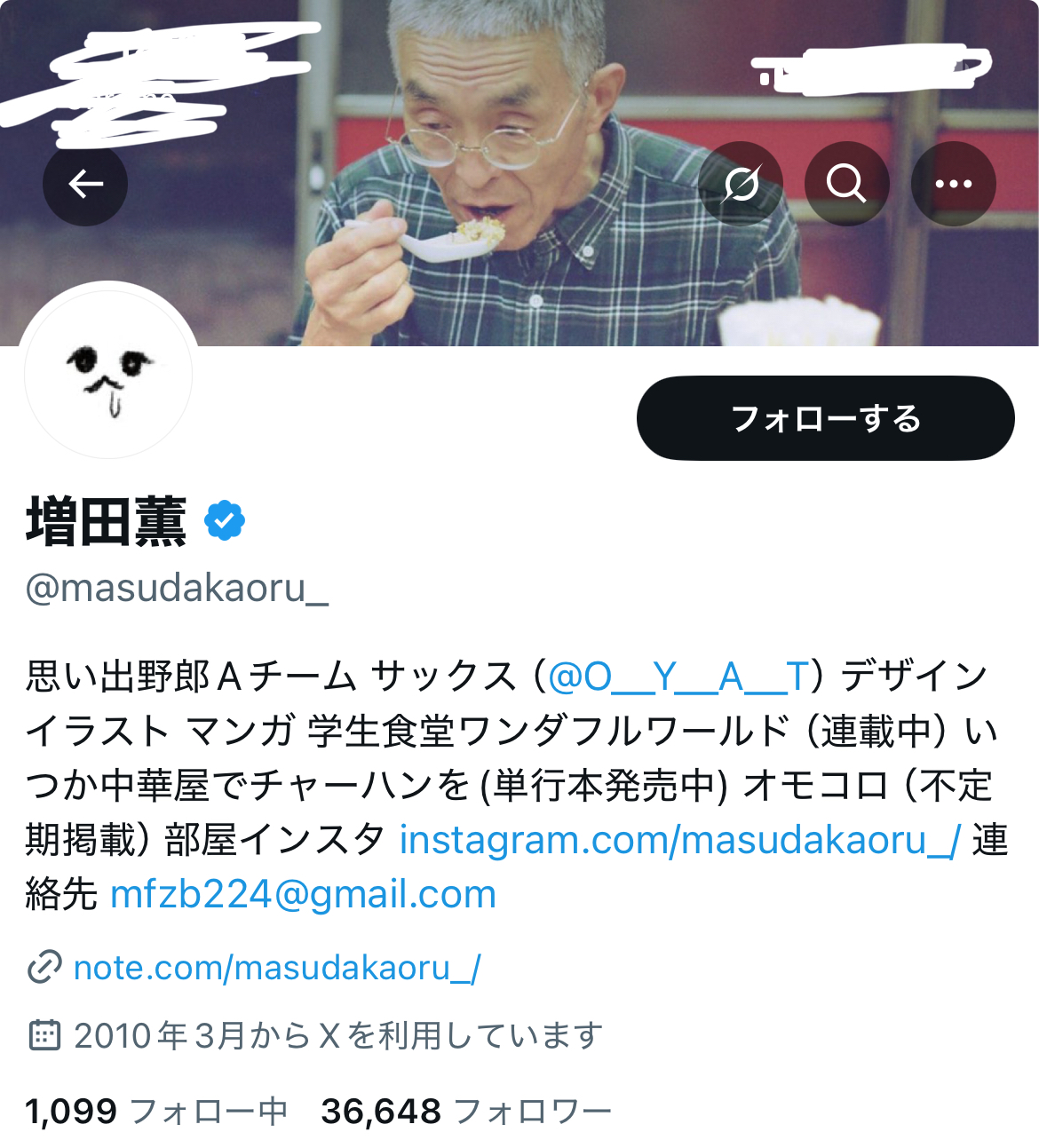This screenshot has width=1039, height=1148.
Task: Open the @O__Y__A__T mention link
Action: pyautogui.click(x=678, y=677)
